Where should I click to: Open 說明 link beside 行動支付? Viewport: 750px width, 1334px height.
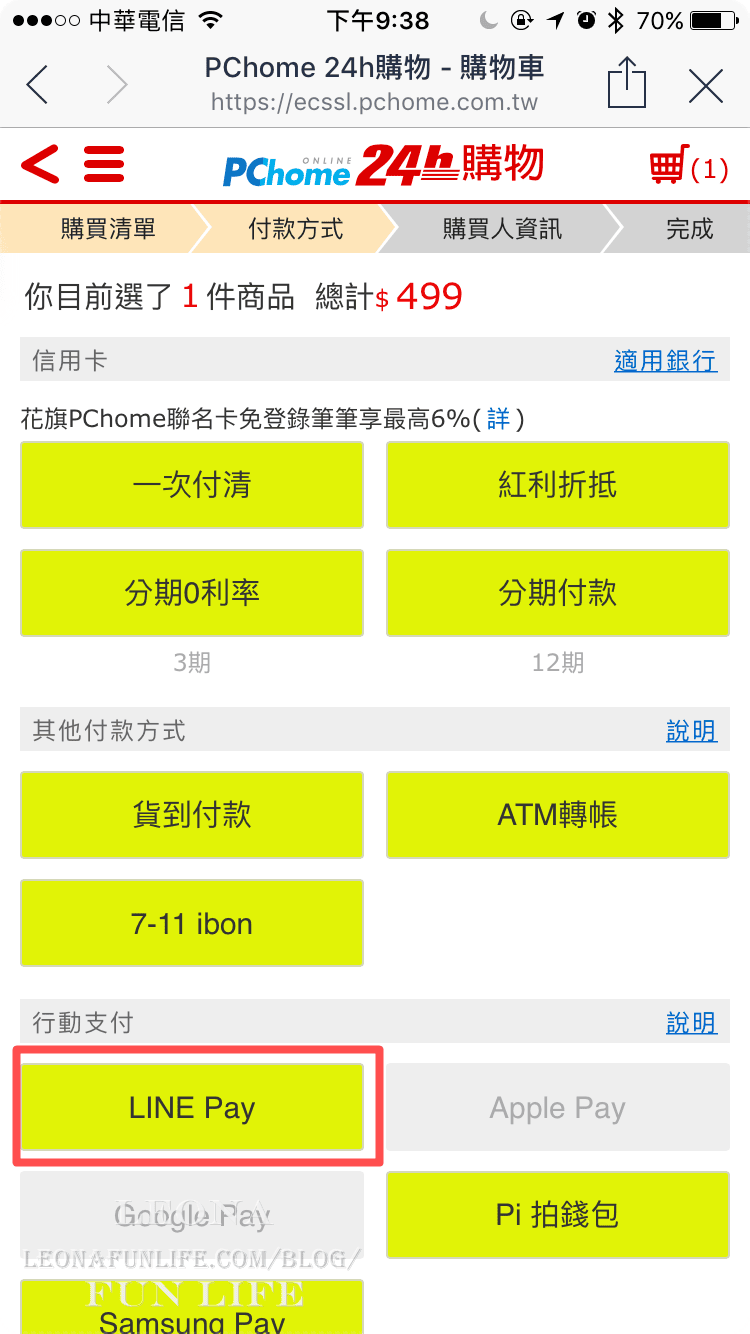coord(691,1023)
